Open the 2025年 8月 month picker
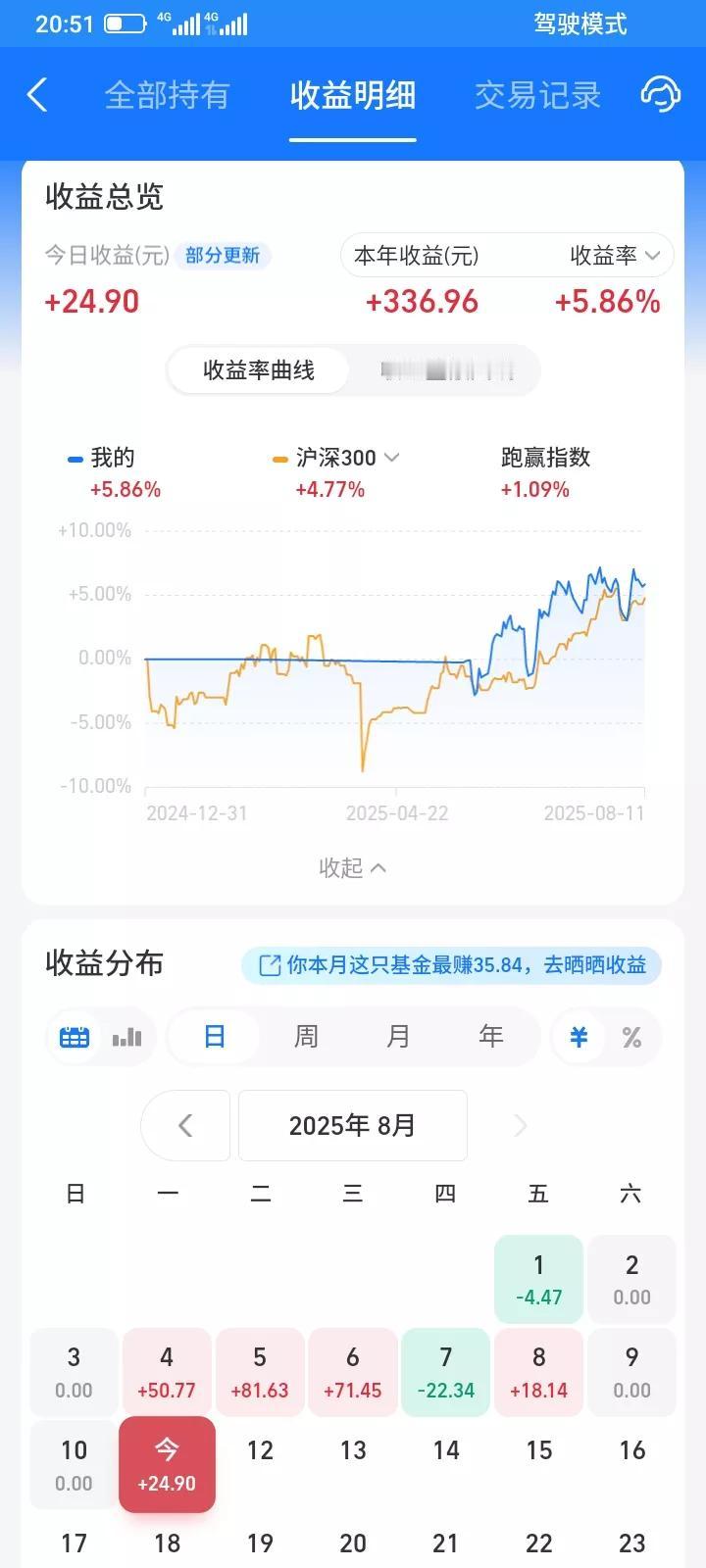The width and height of the screenshot is (706, 1568). (352, 1125)
